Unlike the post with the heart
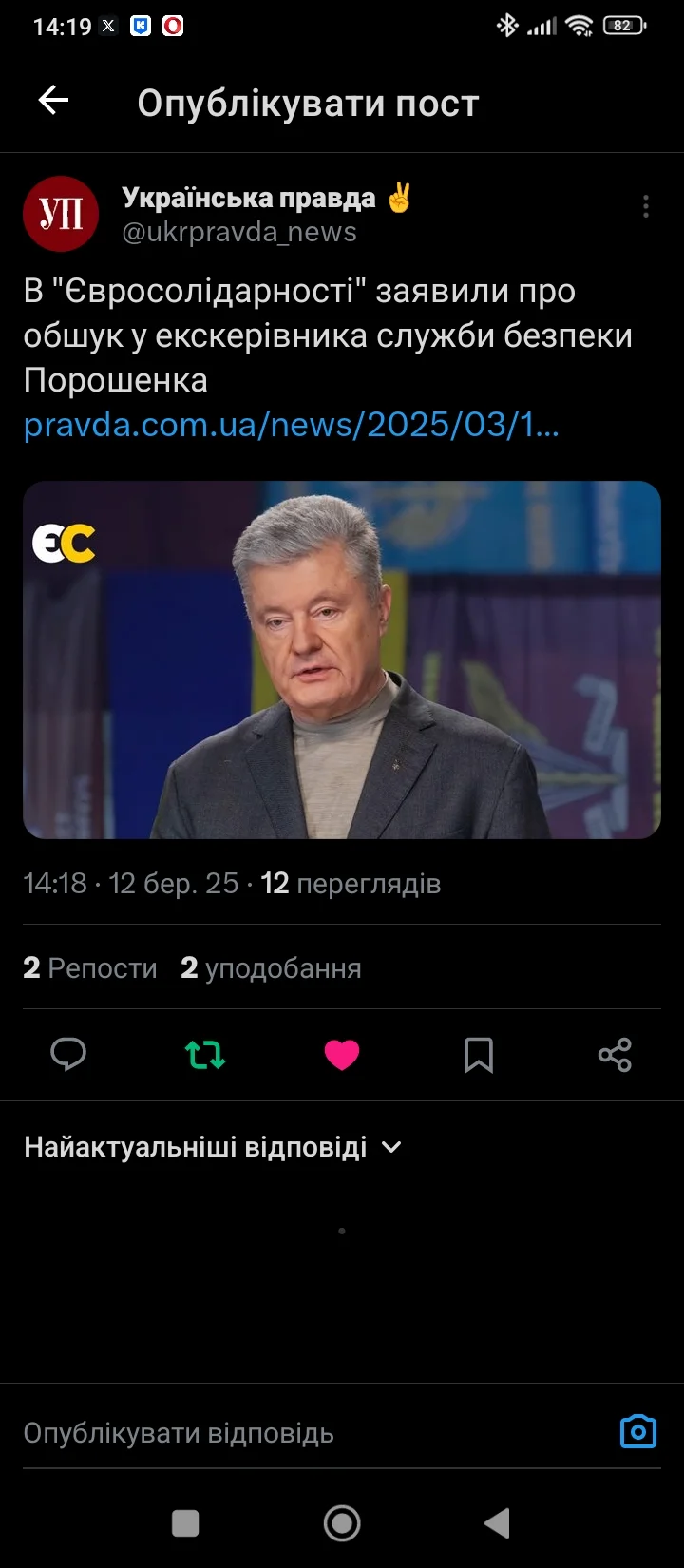The image size is (684, 1568). point(342,1055)
